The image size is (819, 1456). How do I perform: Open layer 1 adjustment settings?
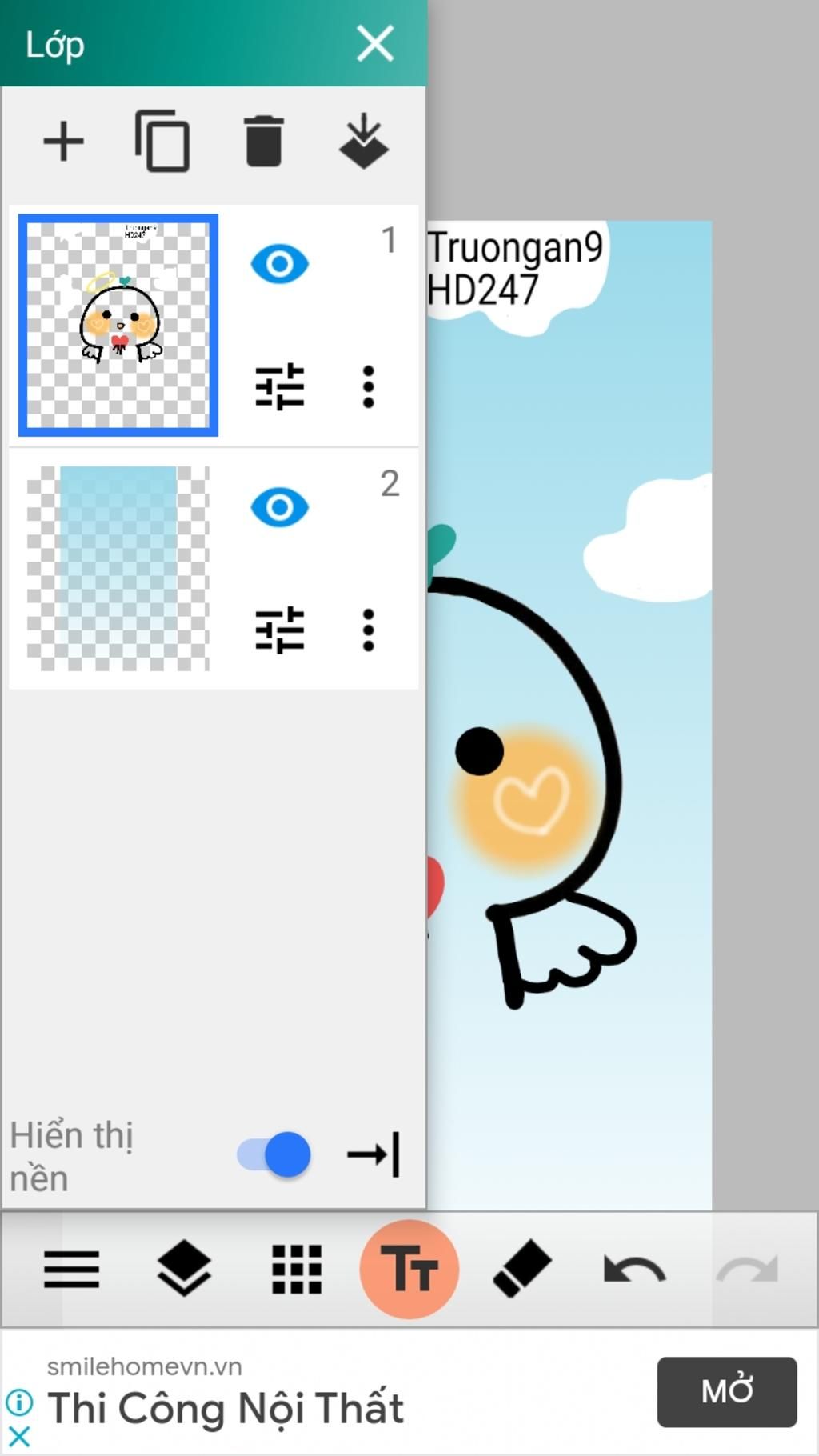(x=279, y=387)
